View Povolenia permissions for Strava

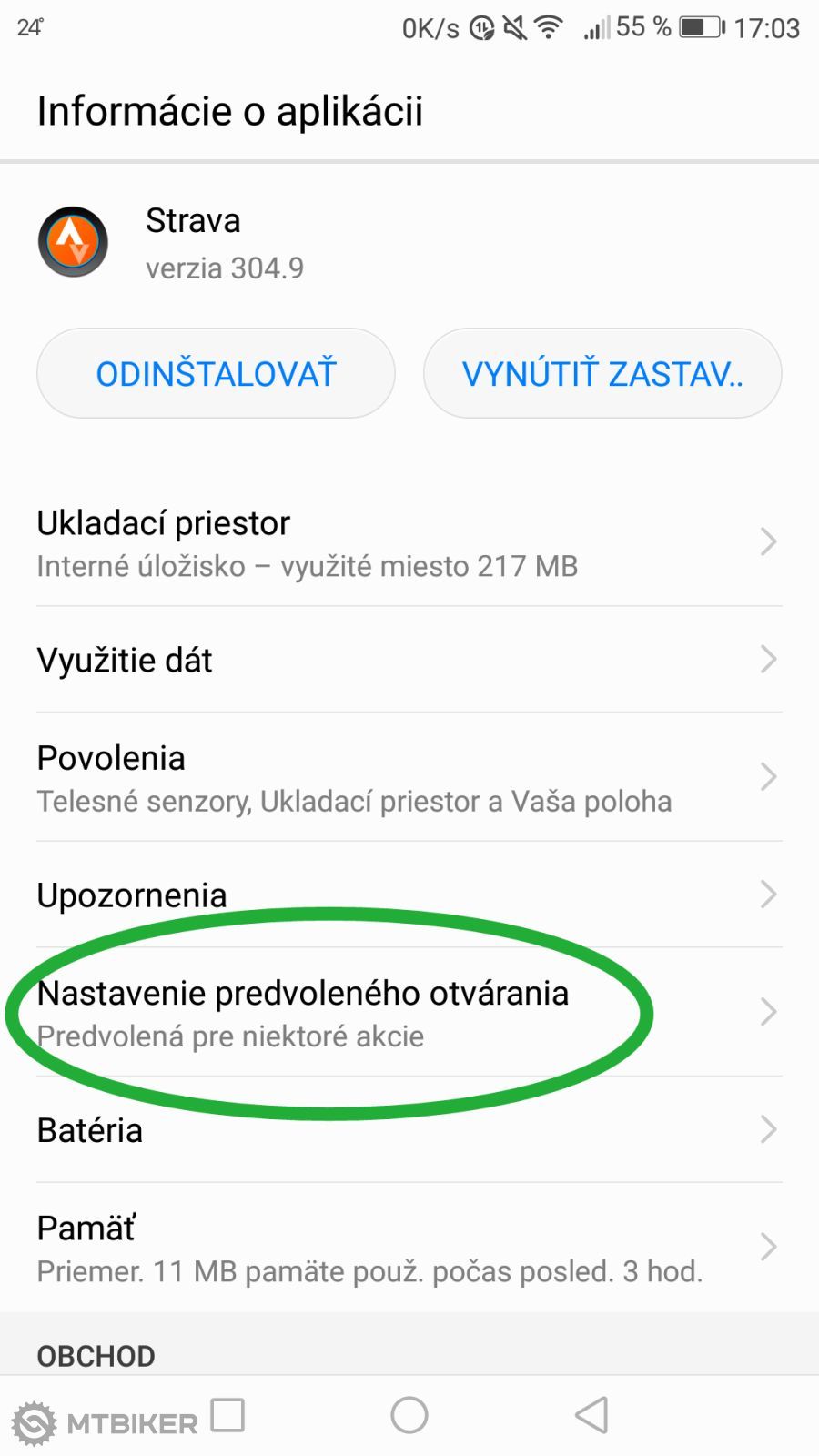click(x=409, y=778)
